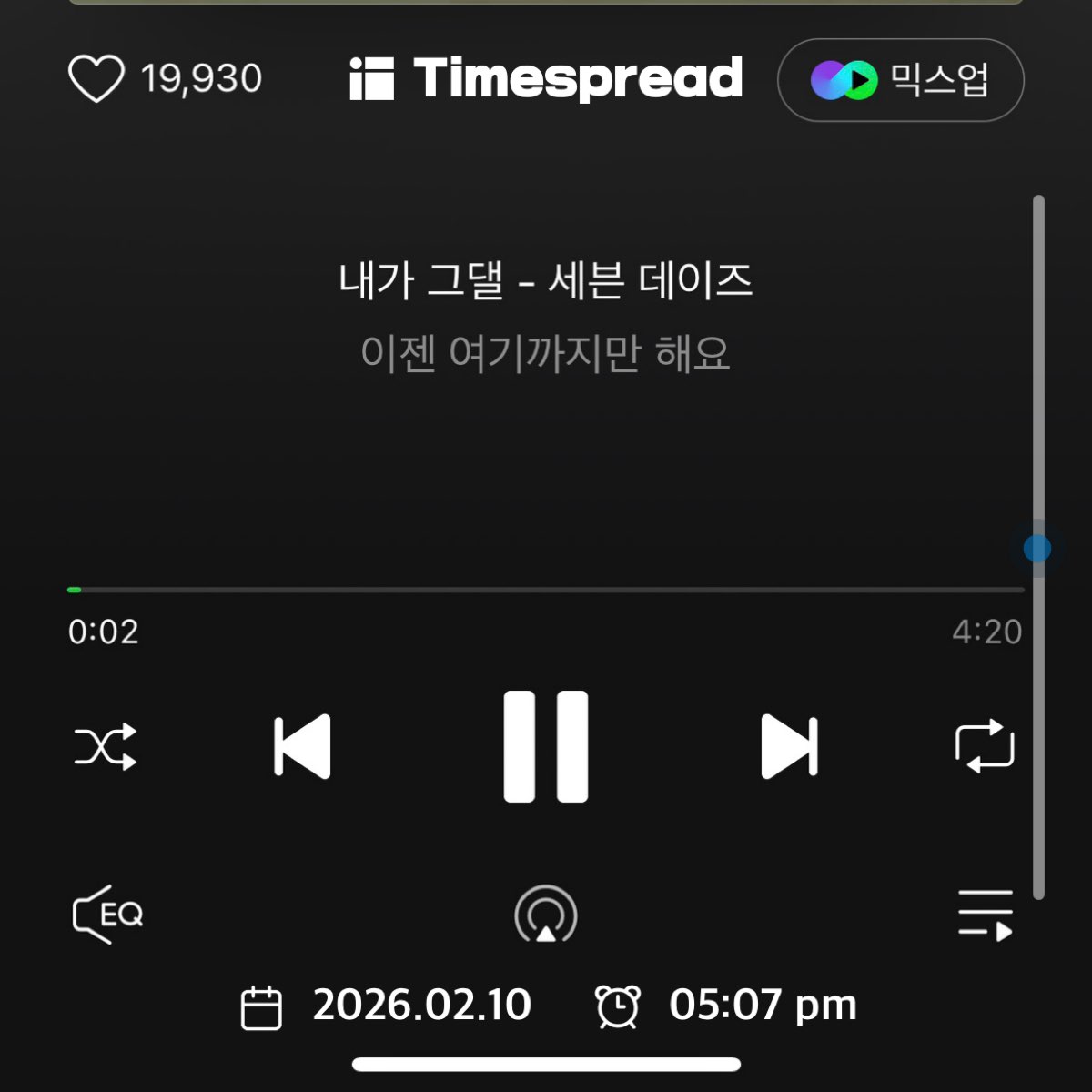The width and height of the screenshot is (1092, 1092).
Task: Open the play queue list
Action: pyautogui.click(x=986, y=915)
